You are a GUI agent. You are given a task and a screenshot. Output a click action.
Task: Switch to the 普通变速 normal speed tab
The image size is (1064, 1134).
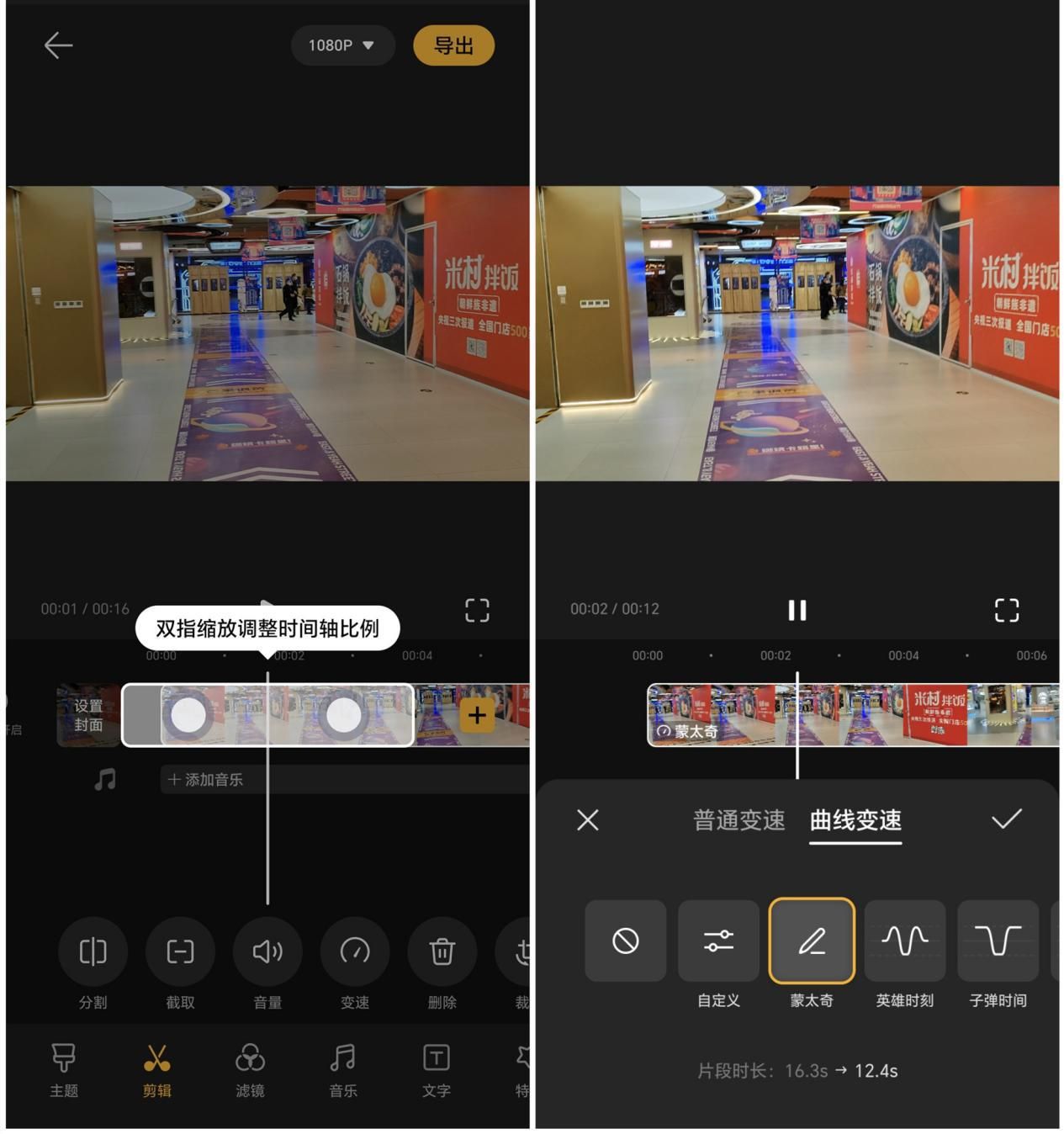tap(738, 820)
